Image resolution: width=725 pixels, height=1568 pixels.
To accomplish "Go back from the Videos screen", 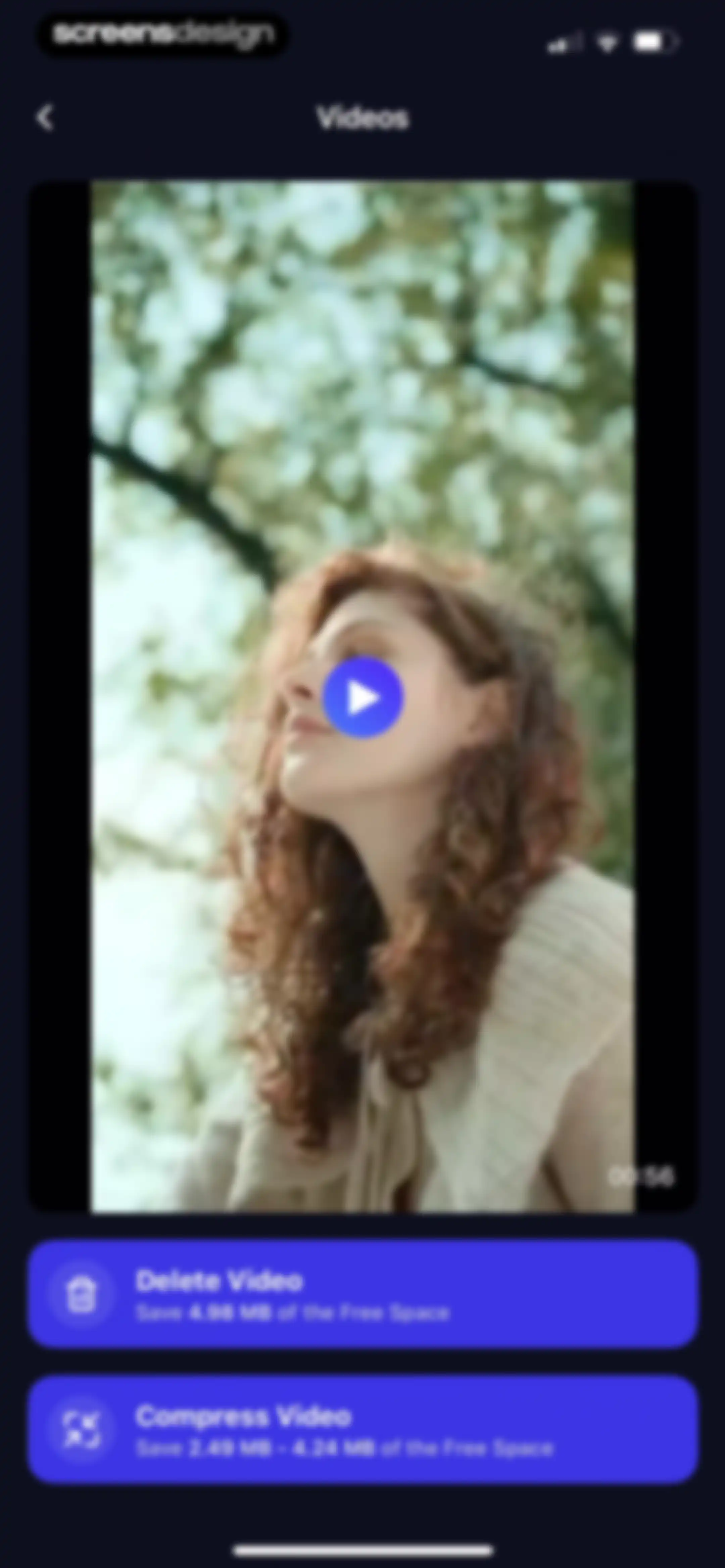I will [45, 118].
